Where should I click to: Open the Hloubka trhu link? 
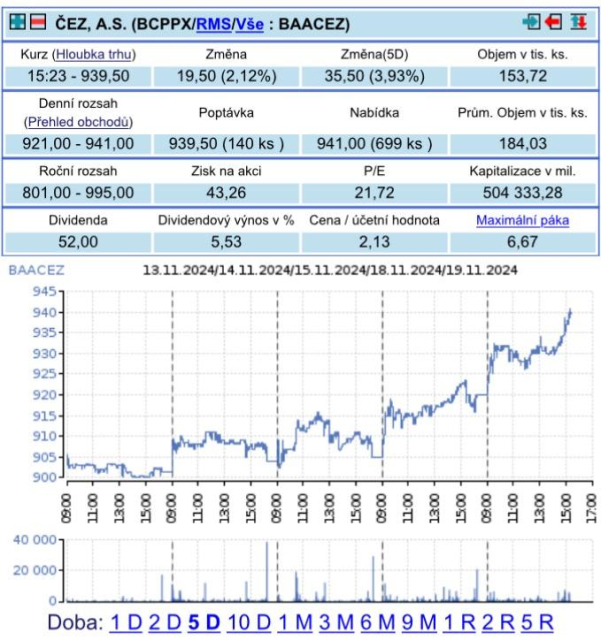pyautogui.click(x=95, y=54)
